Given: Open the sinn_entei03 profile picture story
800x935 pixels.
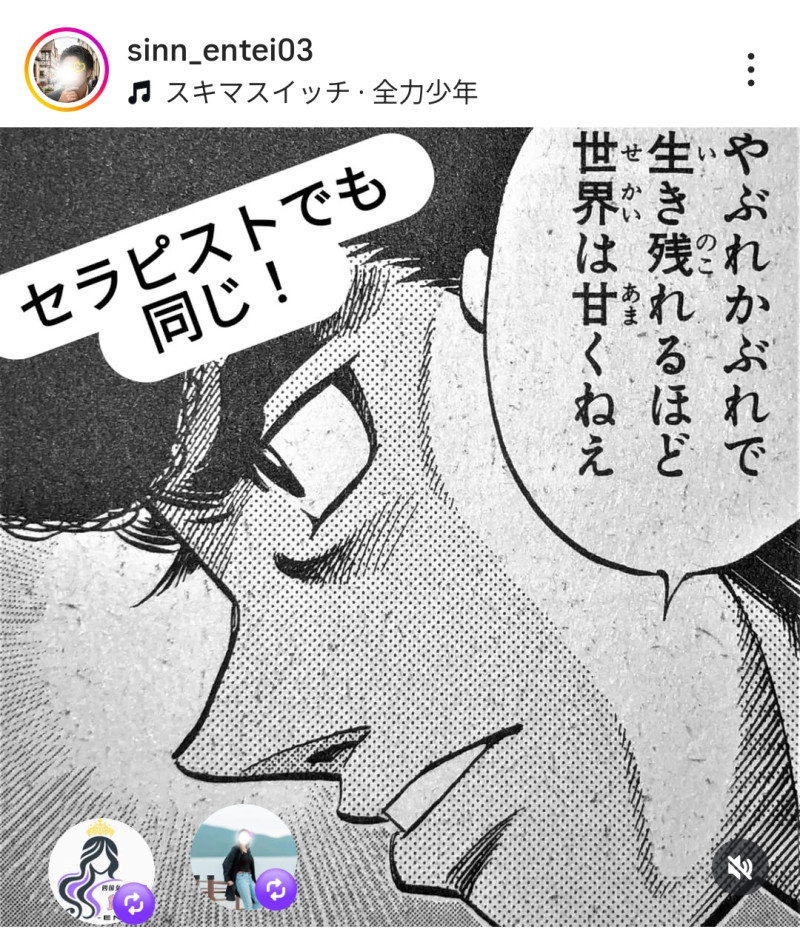Looking at the screenshot, I should pos(67,70).
